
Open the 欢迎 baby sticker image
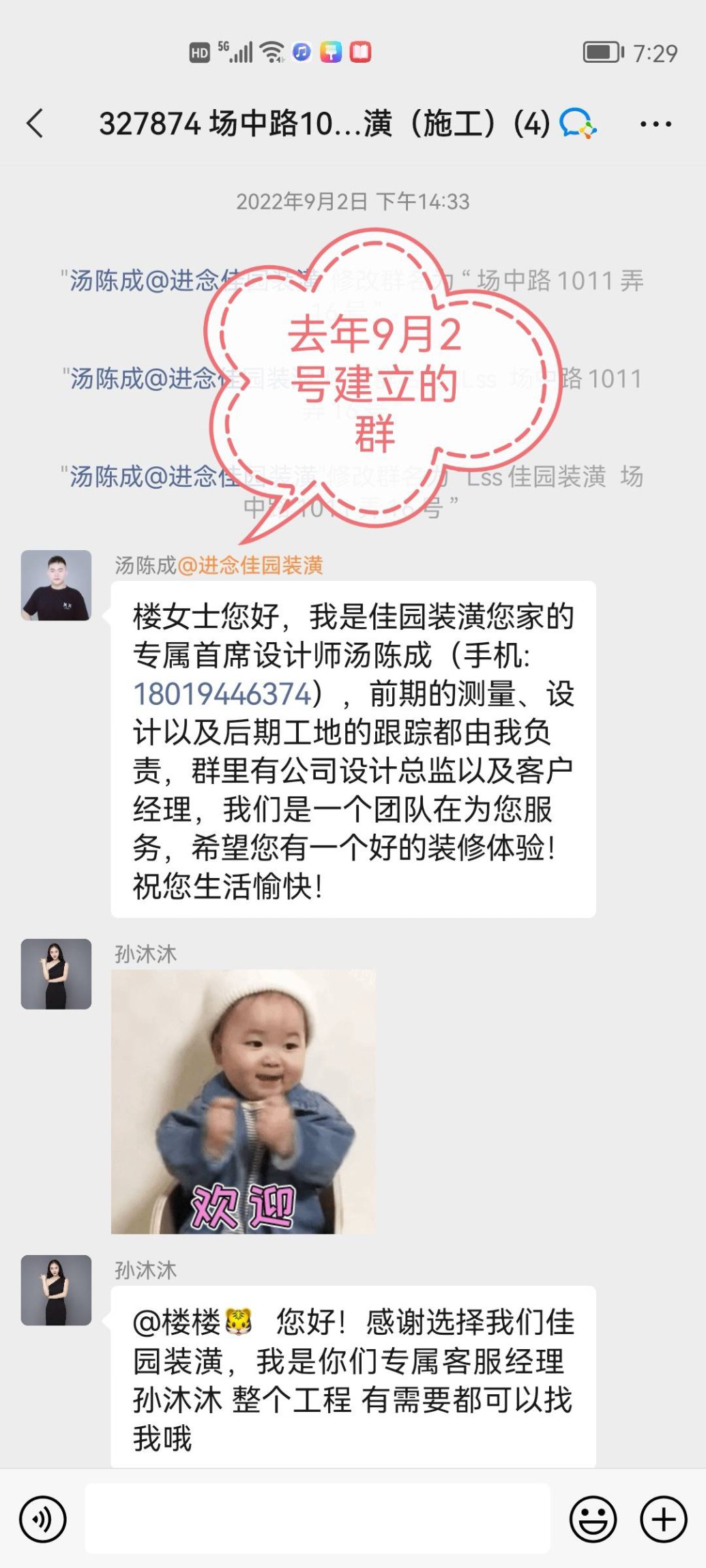243,1101
